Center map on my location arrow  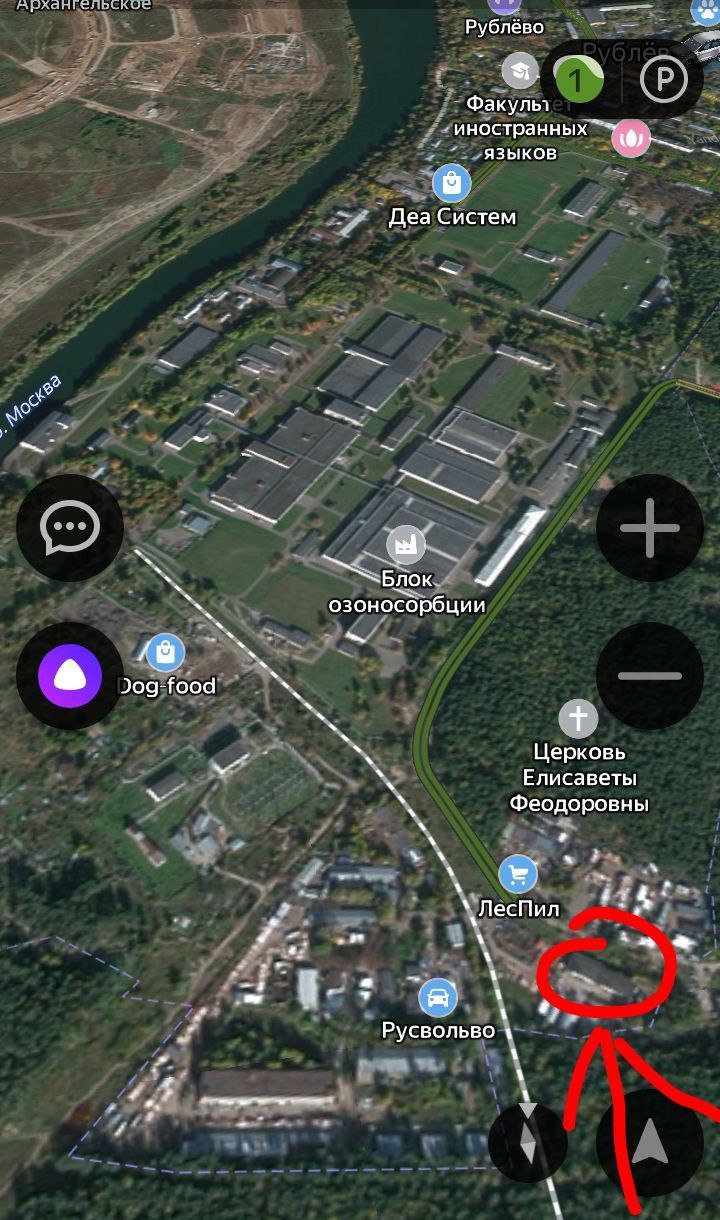click(x=650, y=1139)
